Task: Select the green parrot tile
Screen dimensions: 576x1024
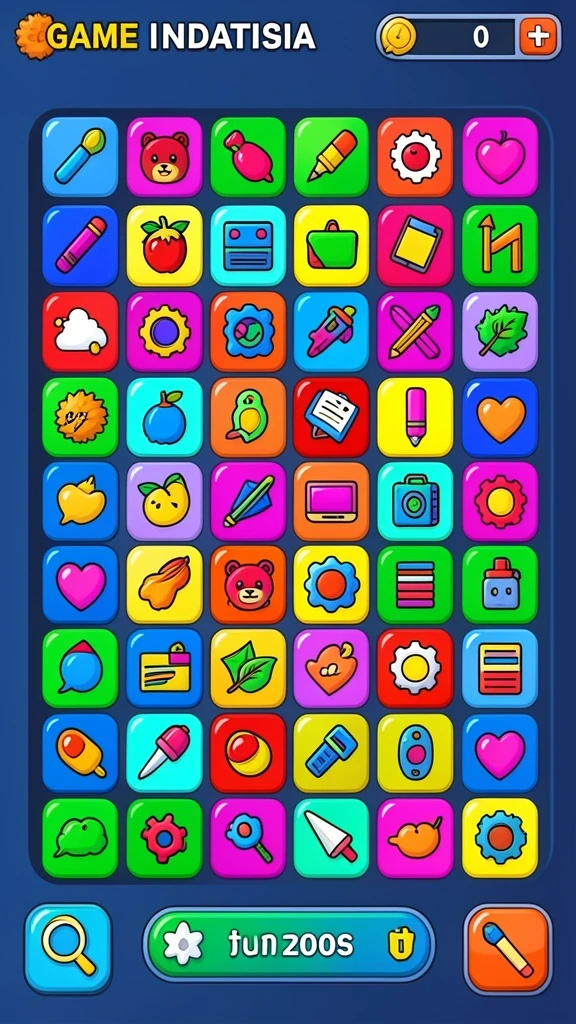Action: pos(248,417)
